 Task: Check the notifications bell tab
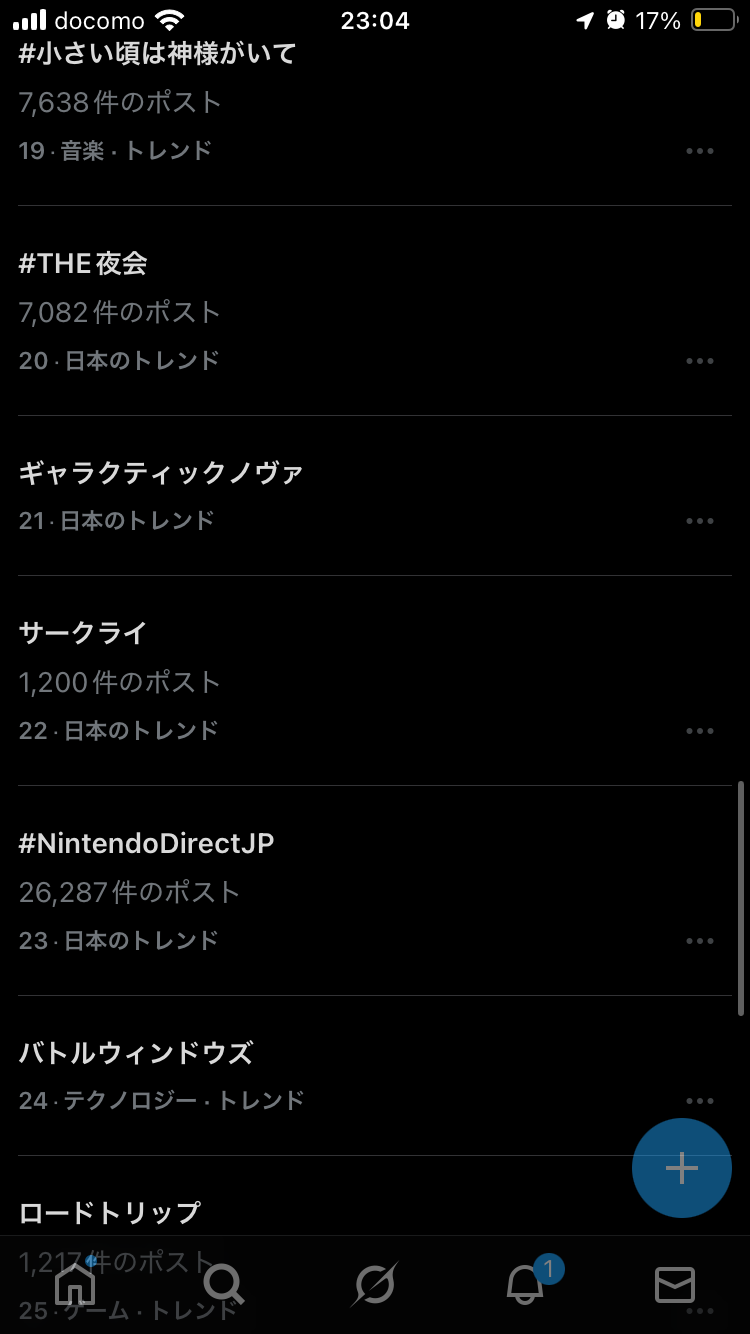point(526,1284)
